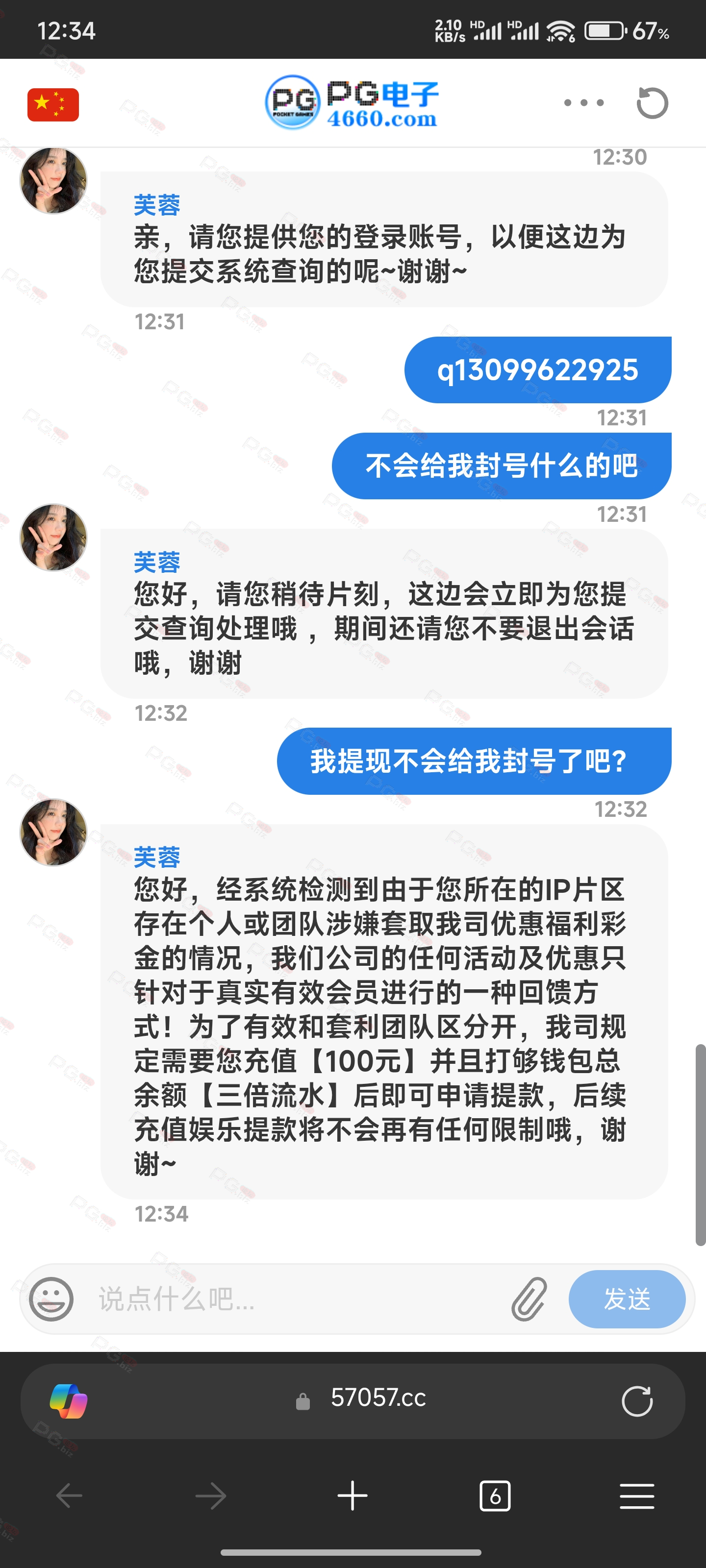Viewport: 706px width, 1568px height.
Task: Go back in the browser
Action: coord(70,1496)
